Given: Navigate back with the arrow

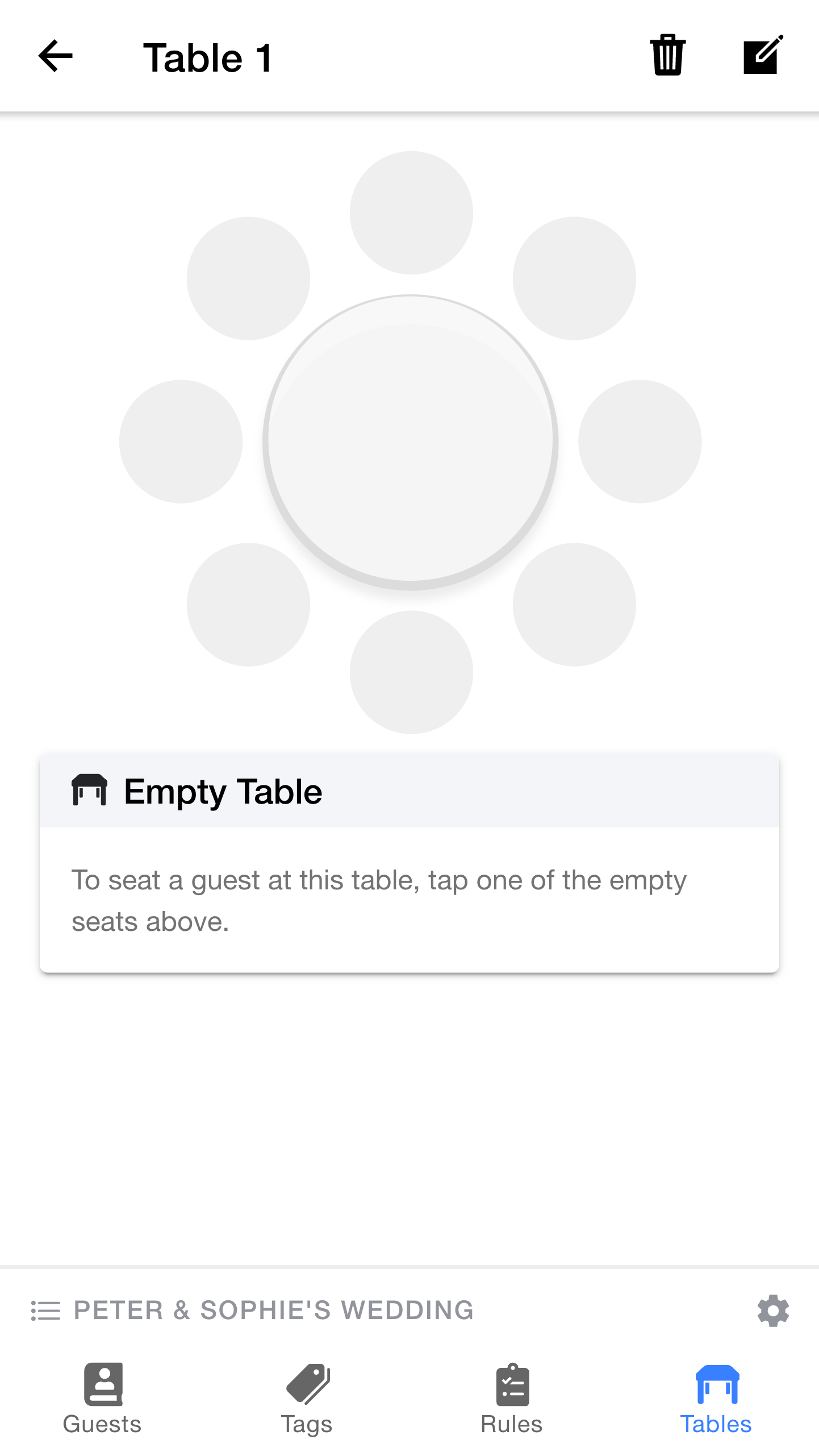Looking at the screenshot, I should click(55, 55).
